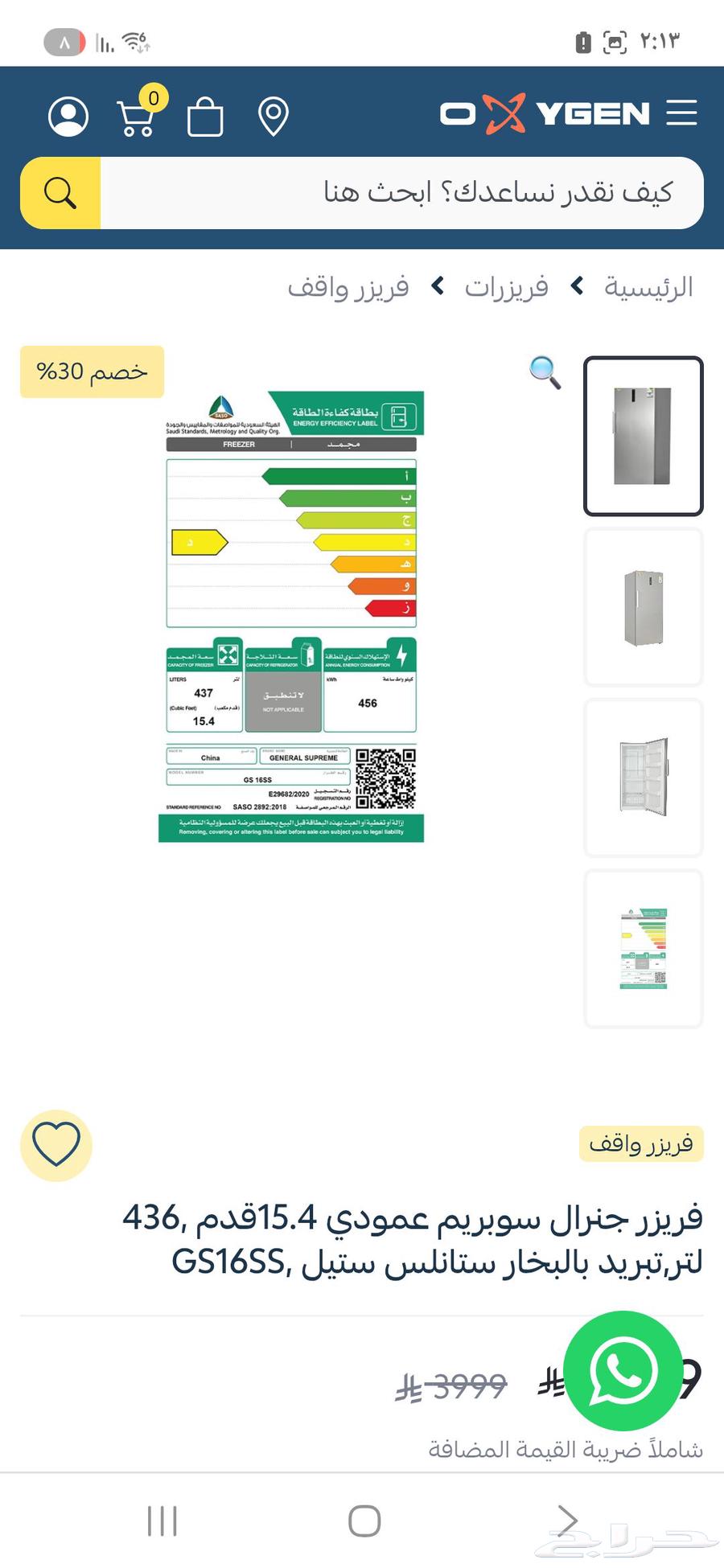This screenshot has width=724, height=1568.
Task: Open the فريزرات breadcrumb category
Action: (506, 287)
